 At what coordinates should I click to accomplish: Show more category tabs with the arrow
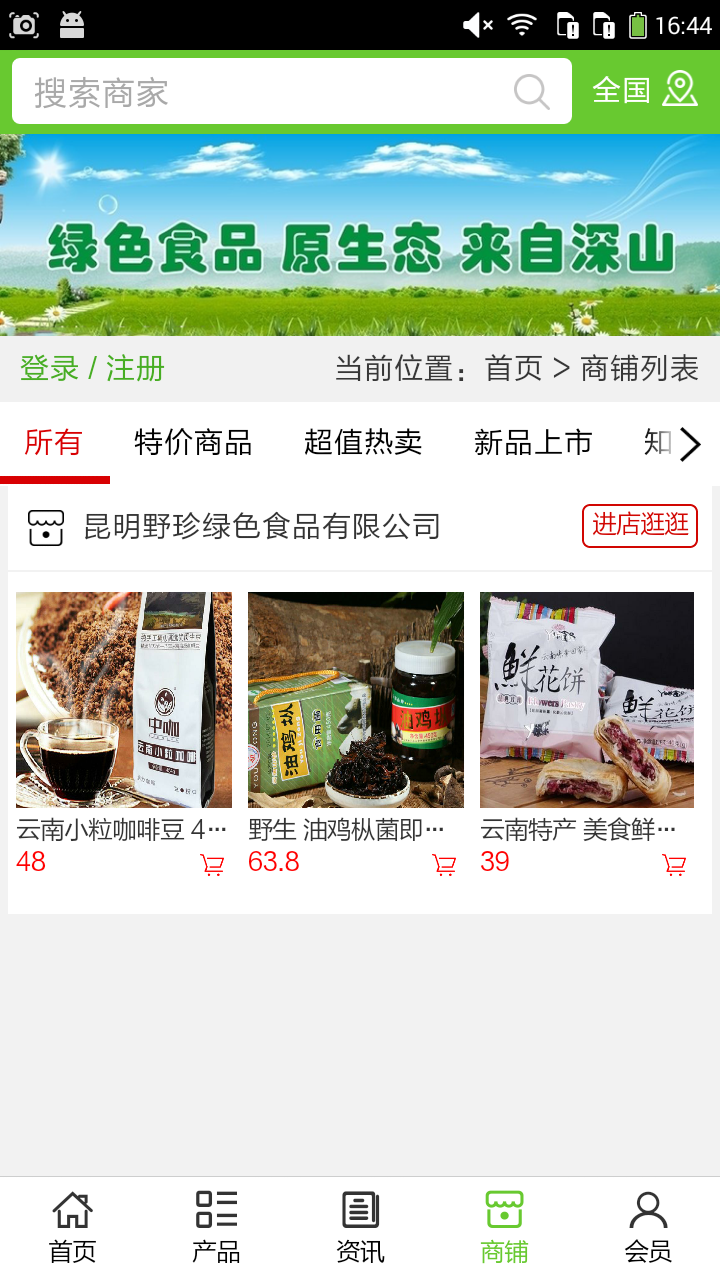point(690,444)
